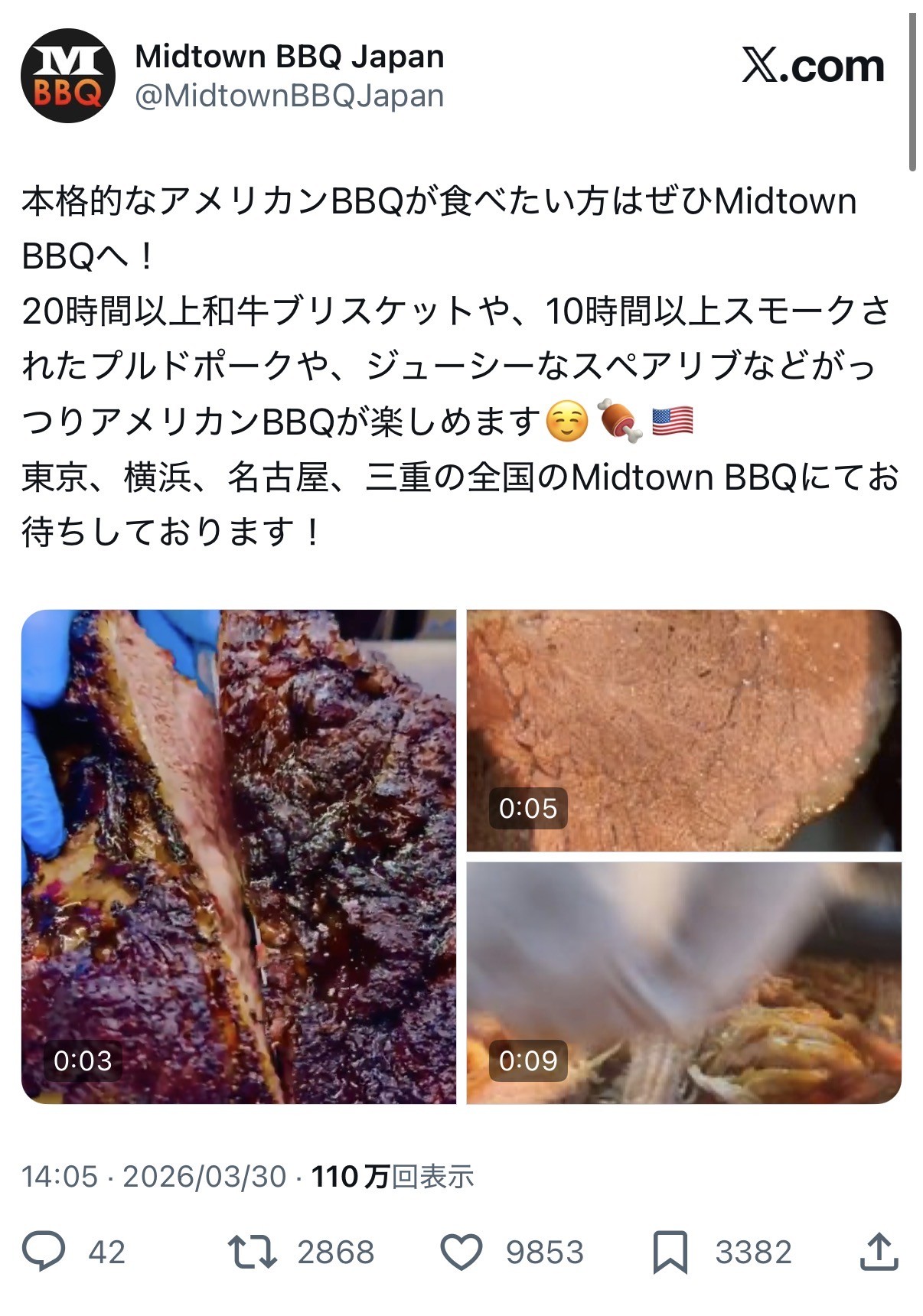Play the 0:09 pulled pork video
923x1316 pixels.
(683, 982)
